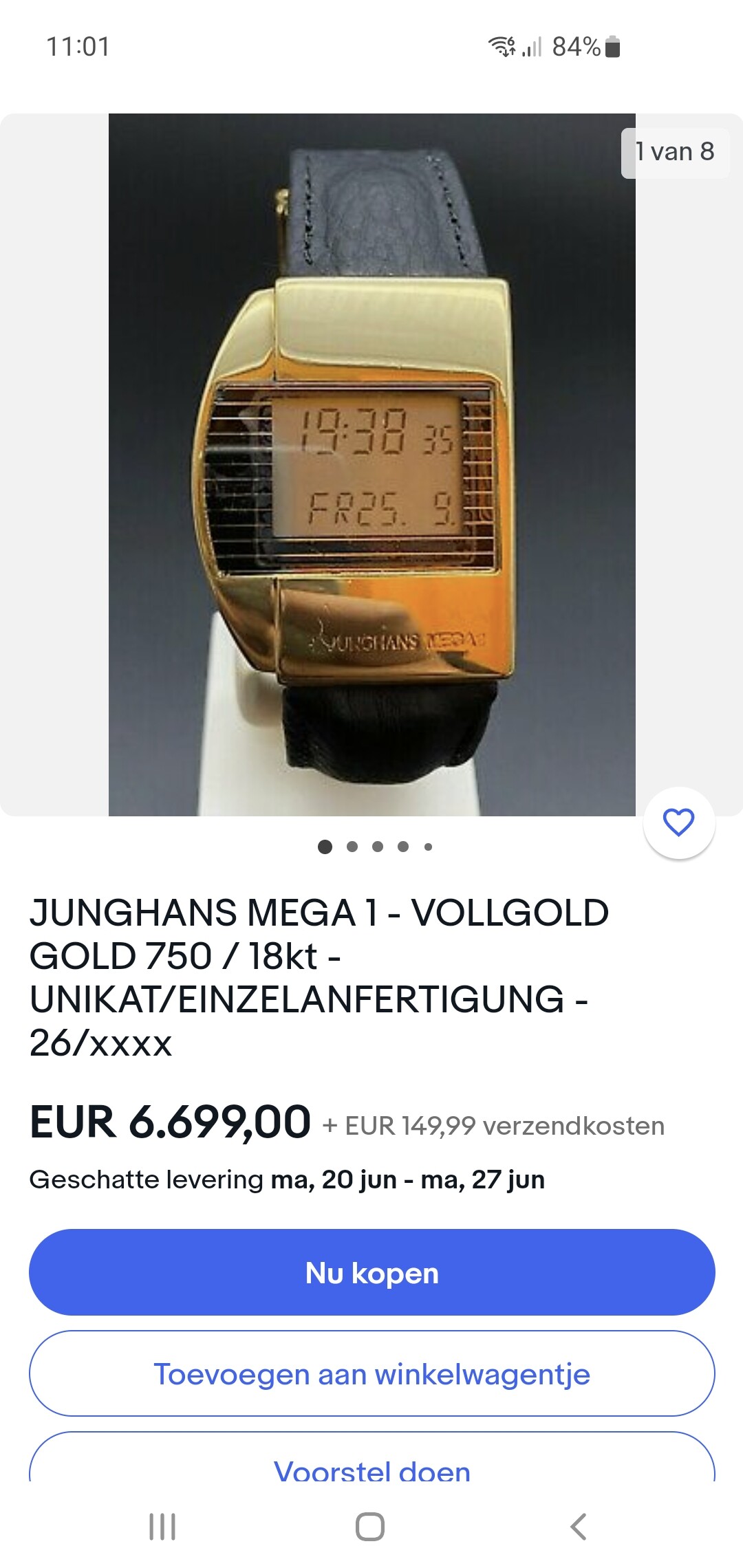Viewport: 743px width, 1568px height.
Task: Tap 'Nu kopen' to buy now
Action: [x=371, y=1272]
